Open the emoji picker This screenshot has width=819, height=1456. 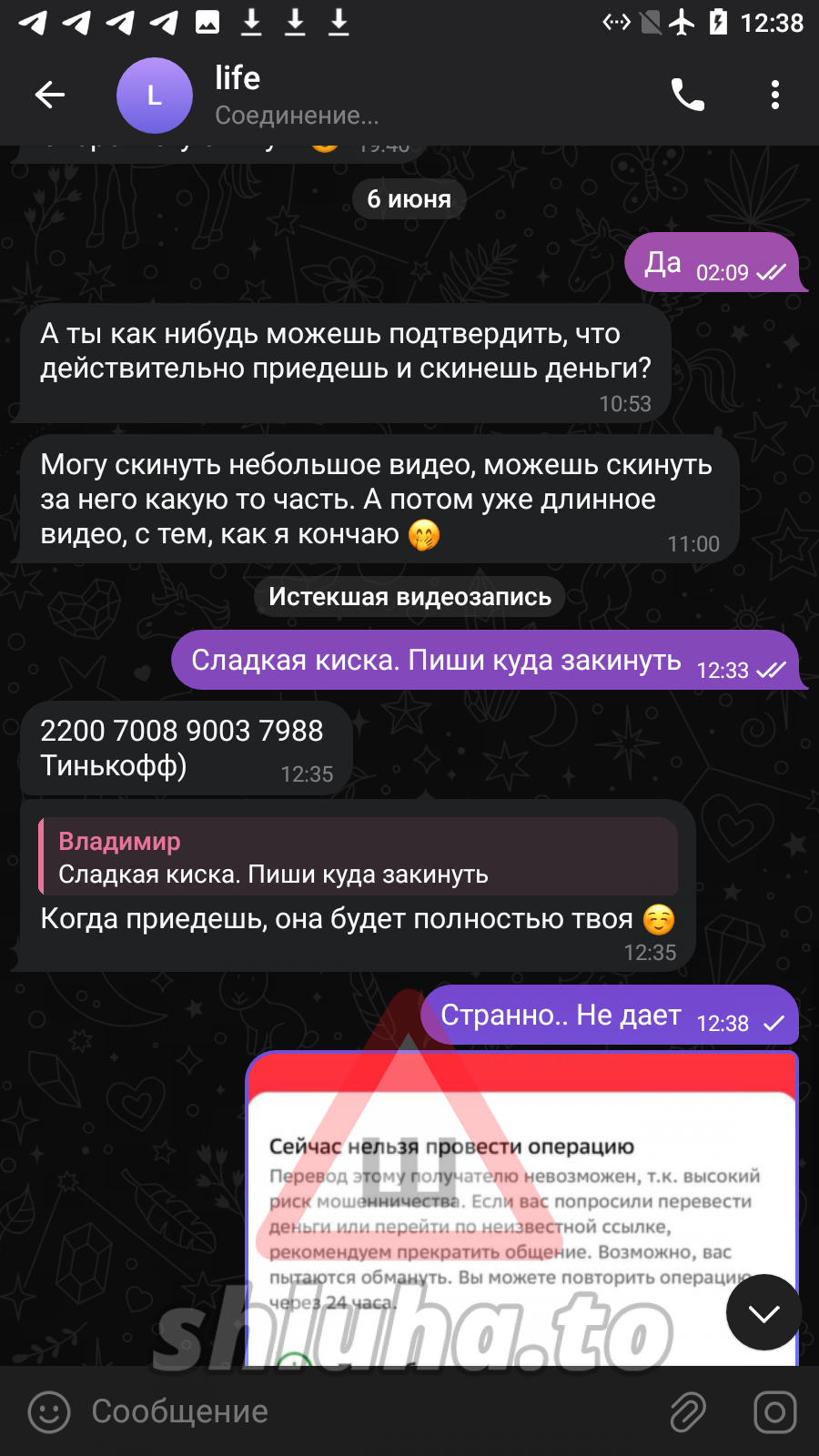(x=49, y=1411)
